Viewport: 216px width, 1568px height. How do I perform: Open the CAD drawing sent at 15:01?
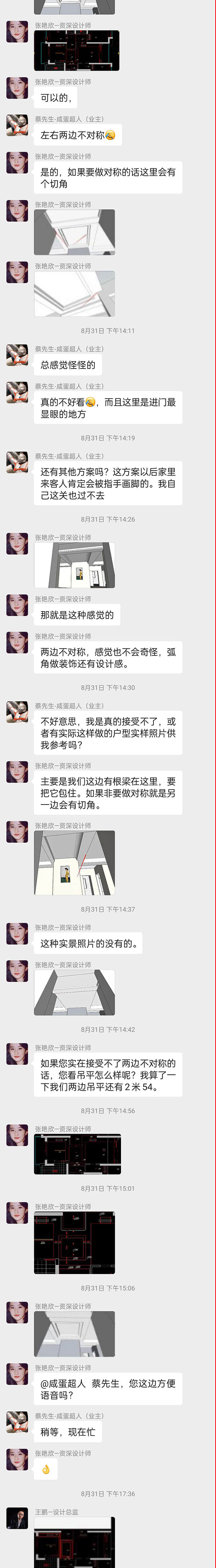coord(75,1242)
